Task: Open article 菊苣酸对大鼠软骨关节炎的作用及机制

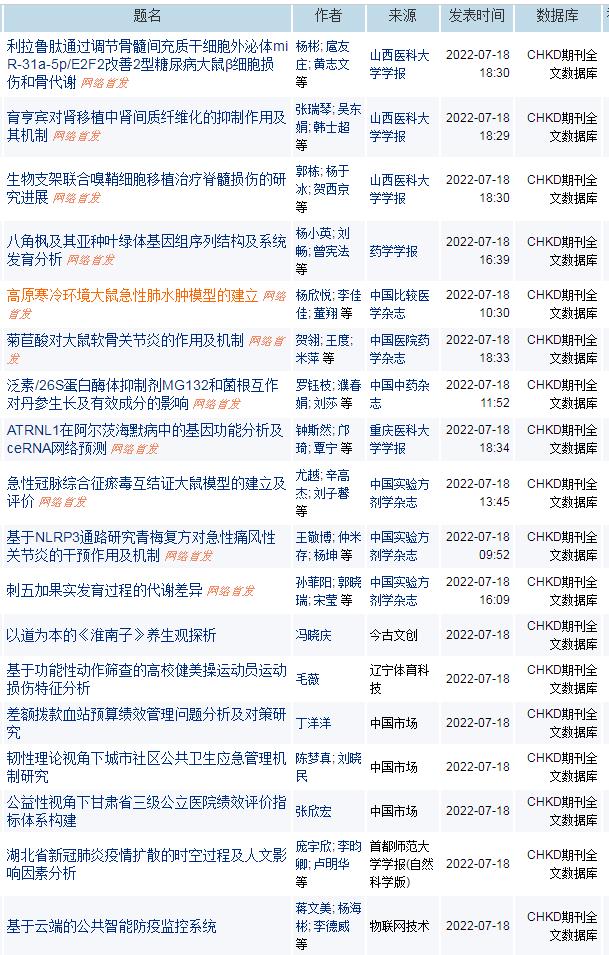Action: coord(125,340)
